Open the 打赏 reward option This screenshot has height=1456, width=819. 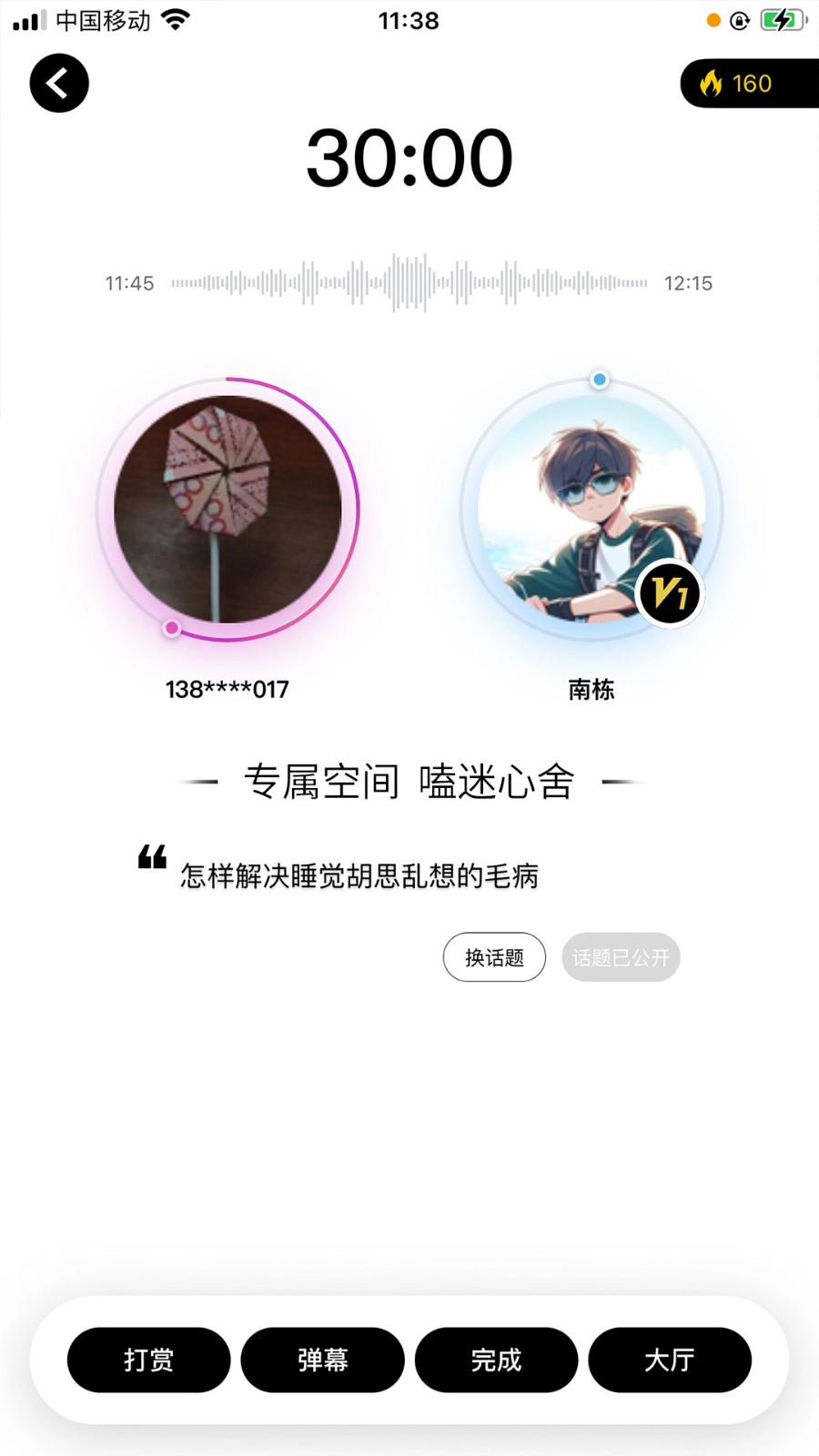[148, 1360]
